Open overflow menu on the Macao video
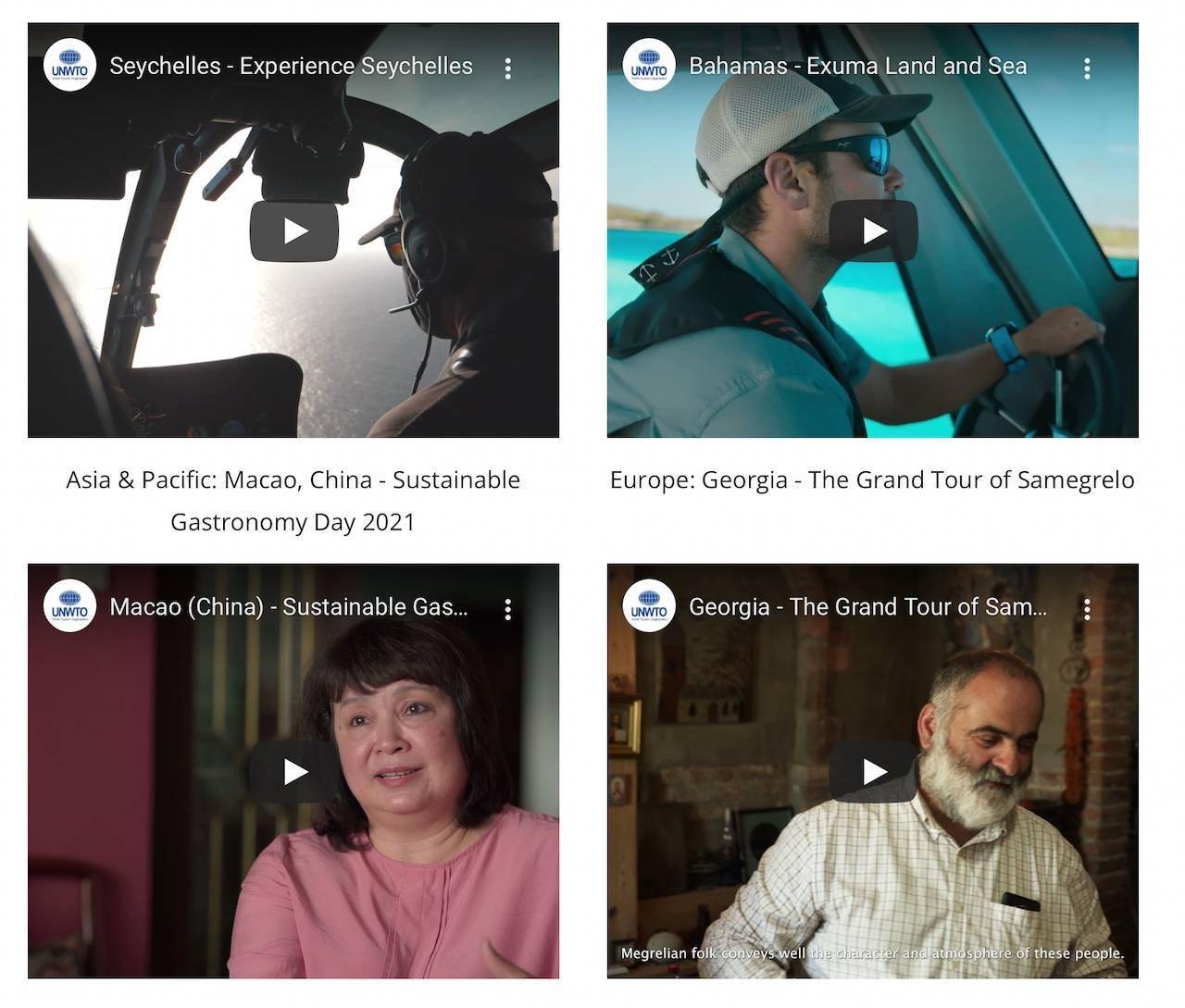 click(507, 608)
